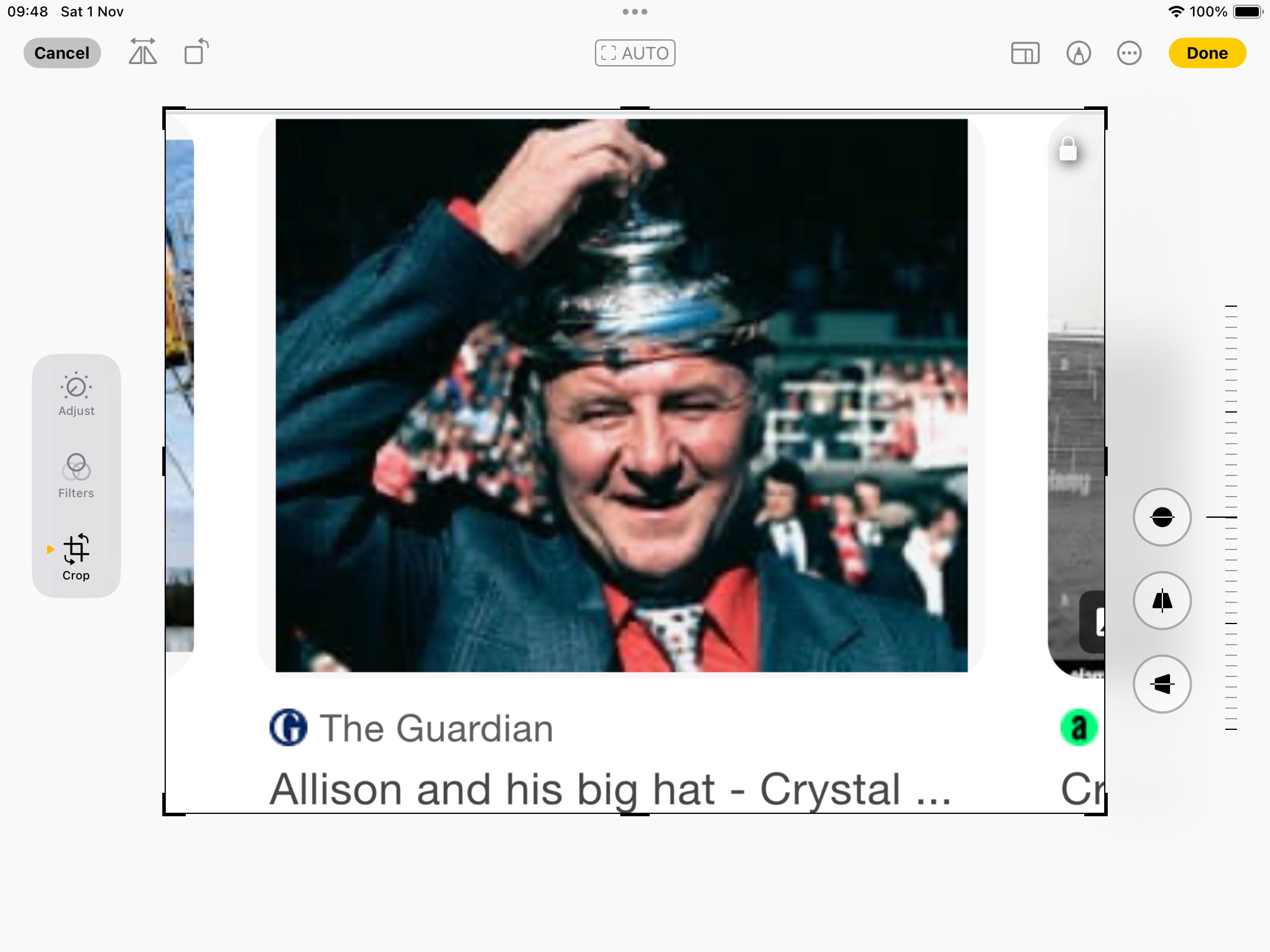Switch to the Adjust tab
Screen dimensions: 1270x952
76,395
